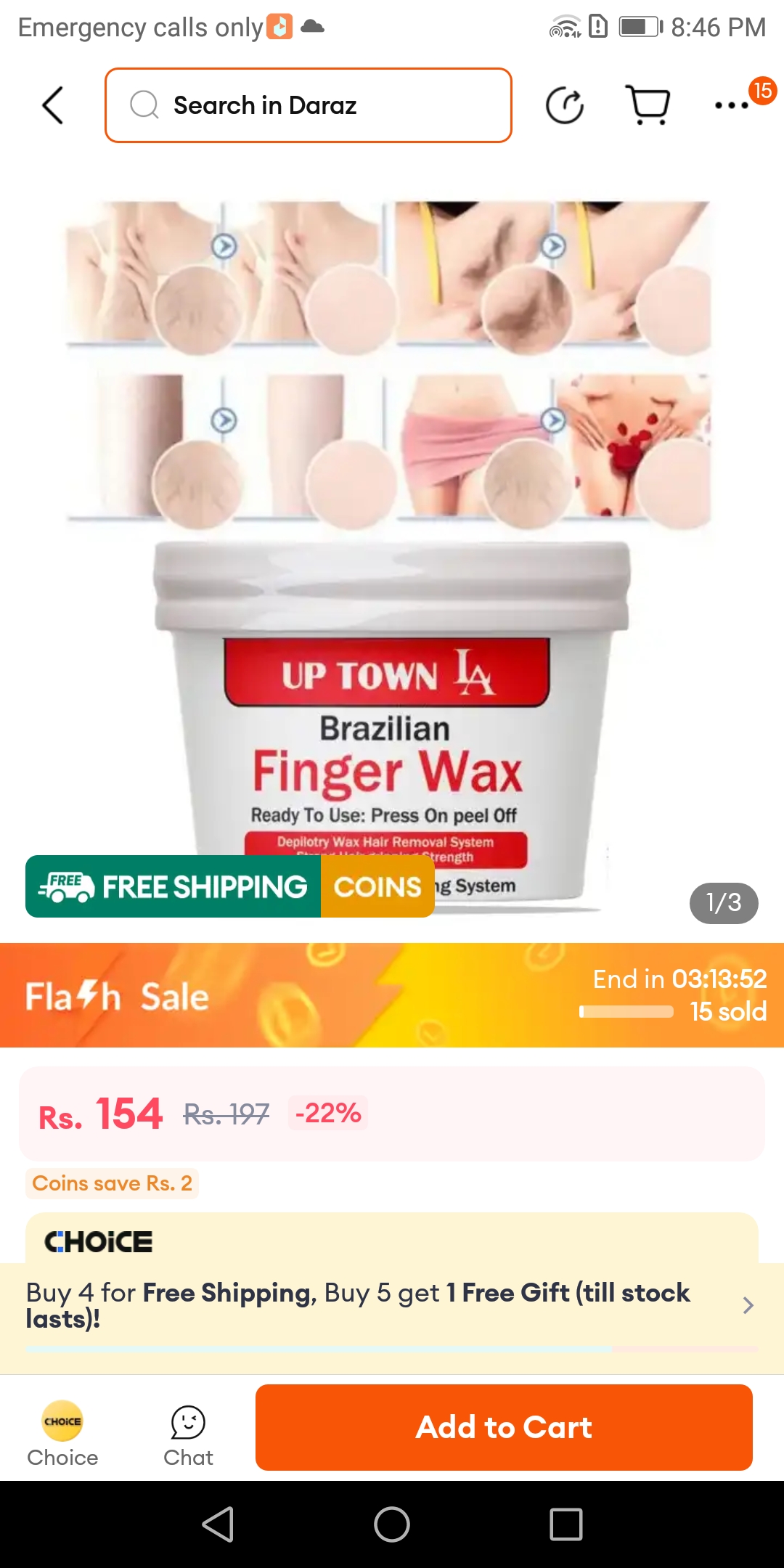Open recent apps from navigation bar
The width and height of the screenshot is (784, 1568).
[x=566, y=1524]
